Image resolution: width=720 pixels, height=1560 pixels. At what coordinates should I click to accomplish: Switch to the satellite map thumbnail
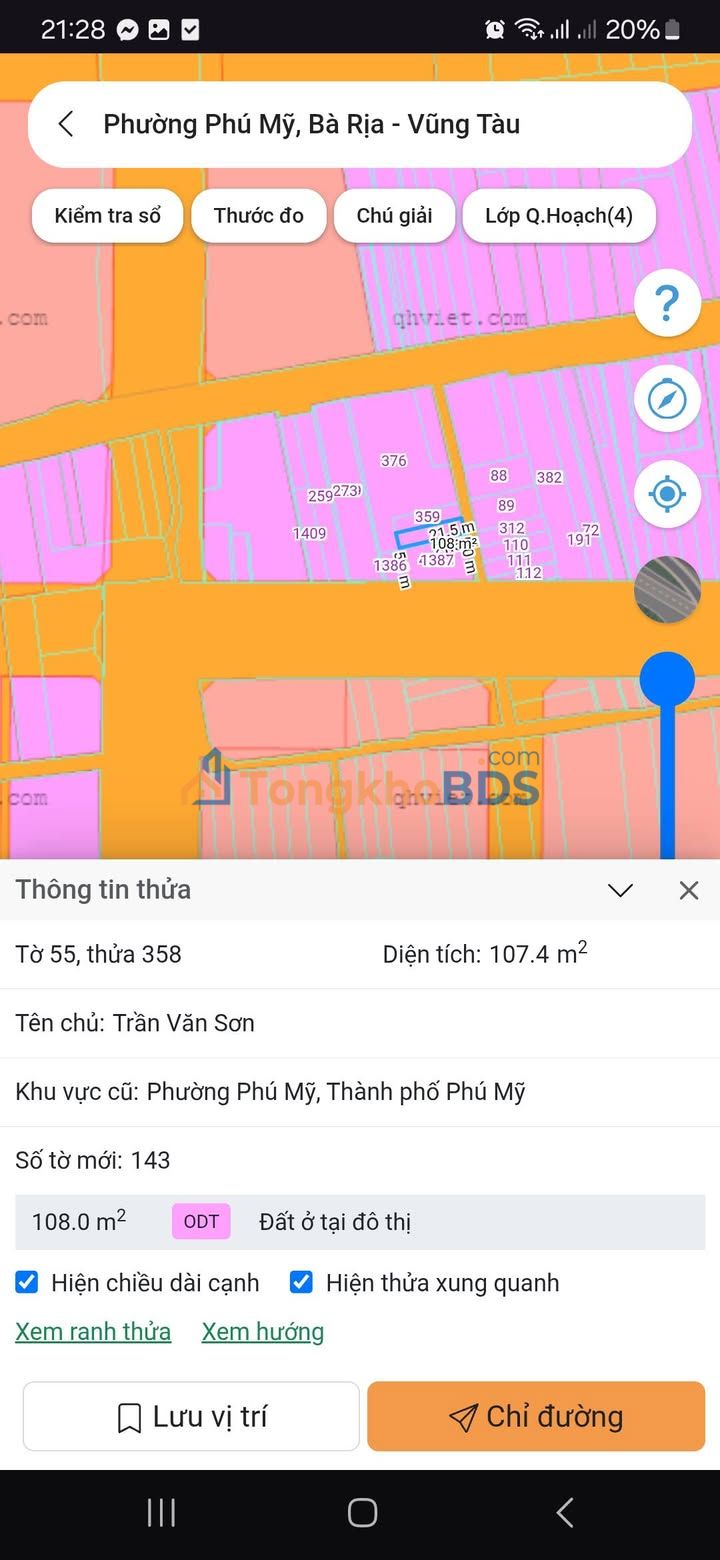coord(667,590)
